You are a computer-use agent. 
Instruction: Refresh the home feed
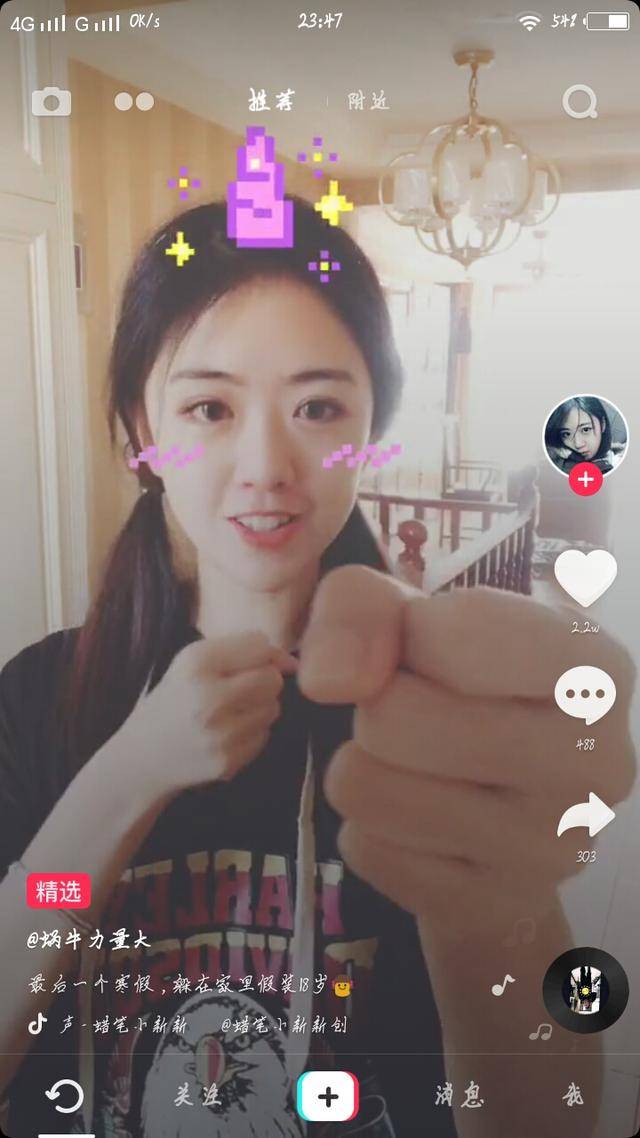(x=65, y=1096)
